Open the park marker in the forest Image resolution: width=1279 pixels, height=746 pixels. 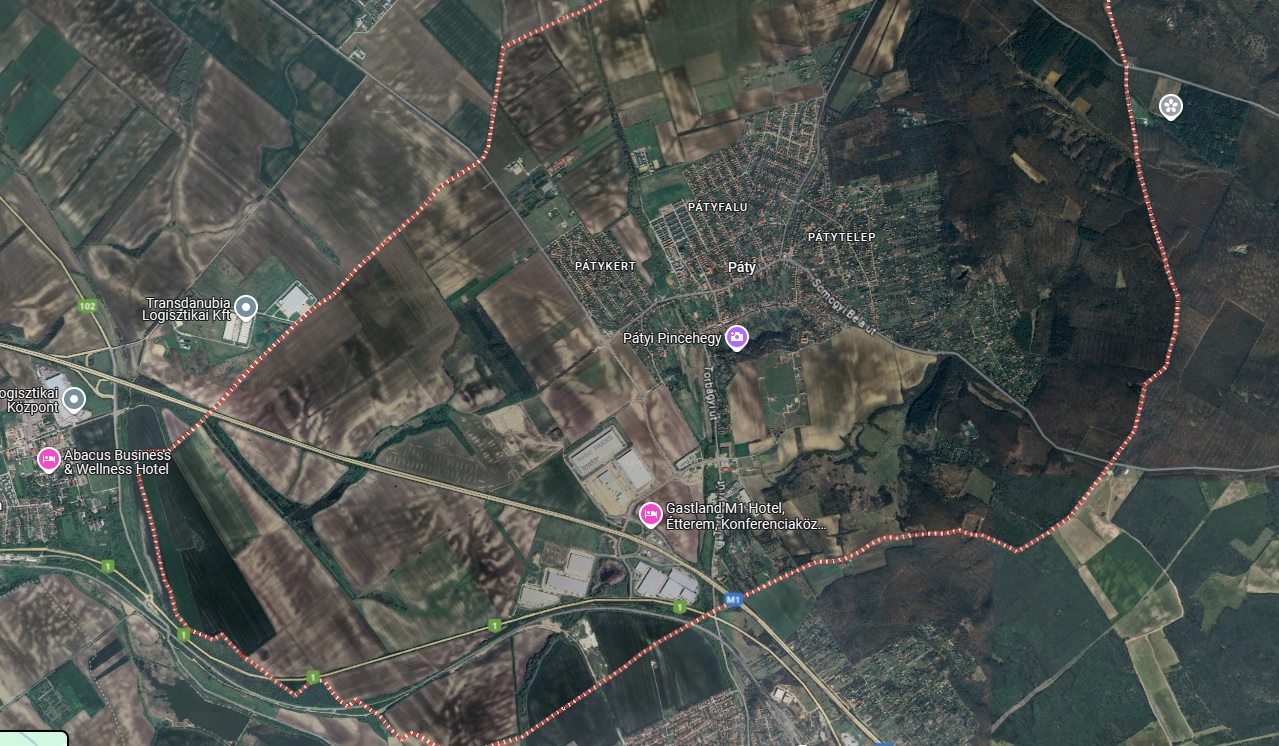[1170, 106]
